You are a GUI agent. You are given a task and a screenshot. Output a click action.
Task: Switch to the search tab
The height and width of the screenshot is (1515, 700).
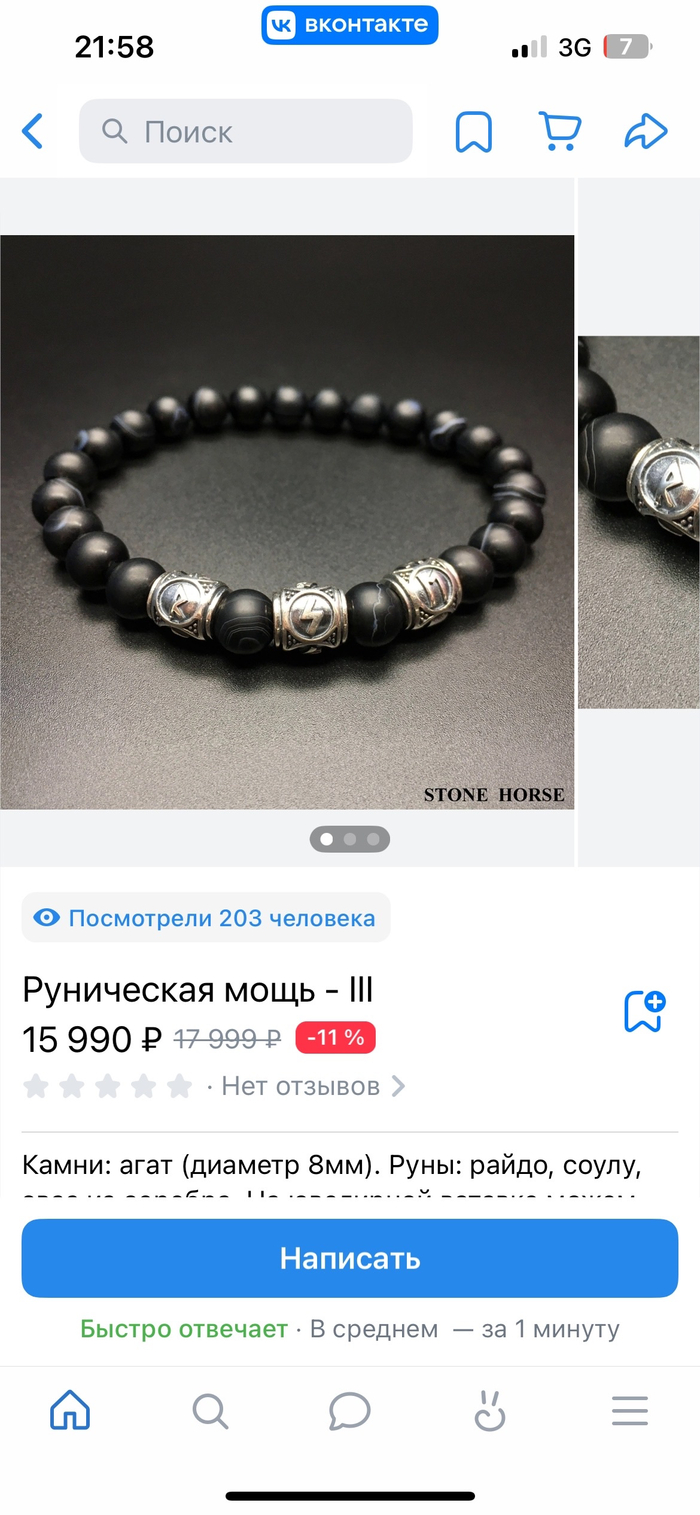tap(210, 1411)
